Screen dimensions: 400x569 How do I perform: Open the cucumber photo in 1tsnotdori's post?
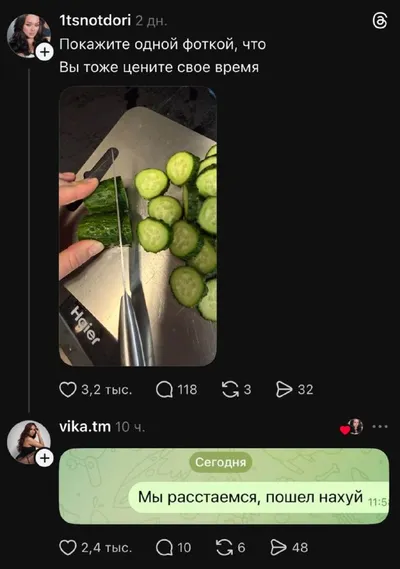(x=138, y=226)
